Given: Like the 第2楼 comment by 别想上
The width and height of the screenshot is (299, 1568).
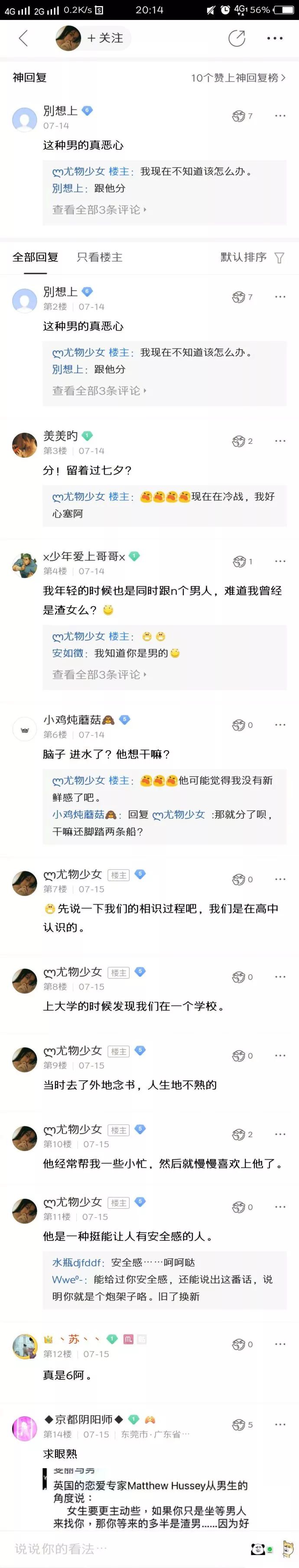Looking at the screenshot, I should 241,297.
